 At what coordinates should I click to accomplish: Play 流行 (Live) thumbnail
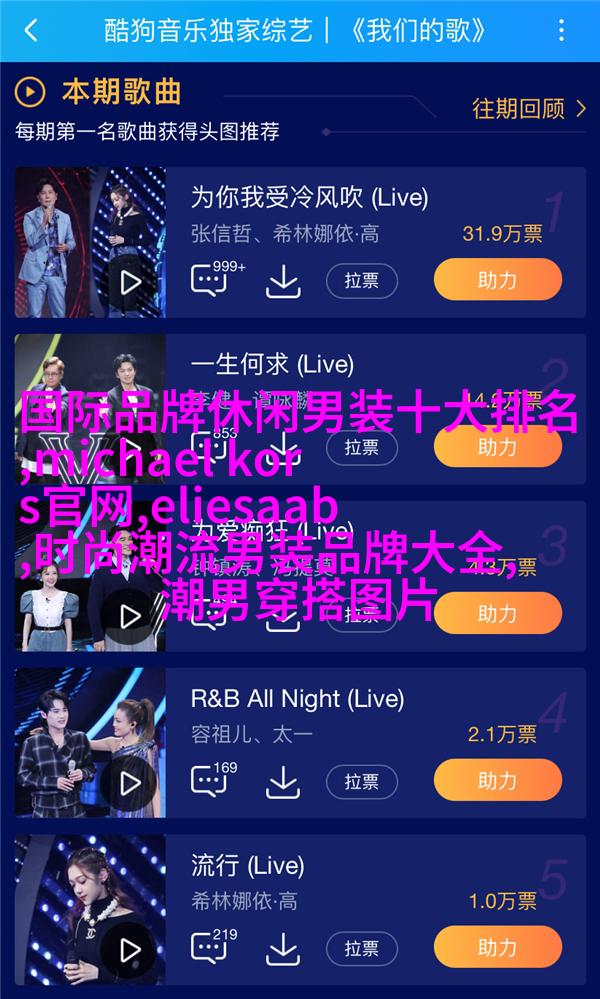pos(131,948)
